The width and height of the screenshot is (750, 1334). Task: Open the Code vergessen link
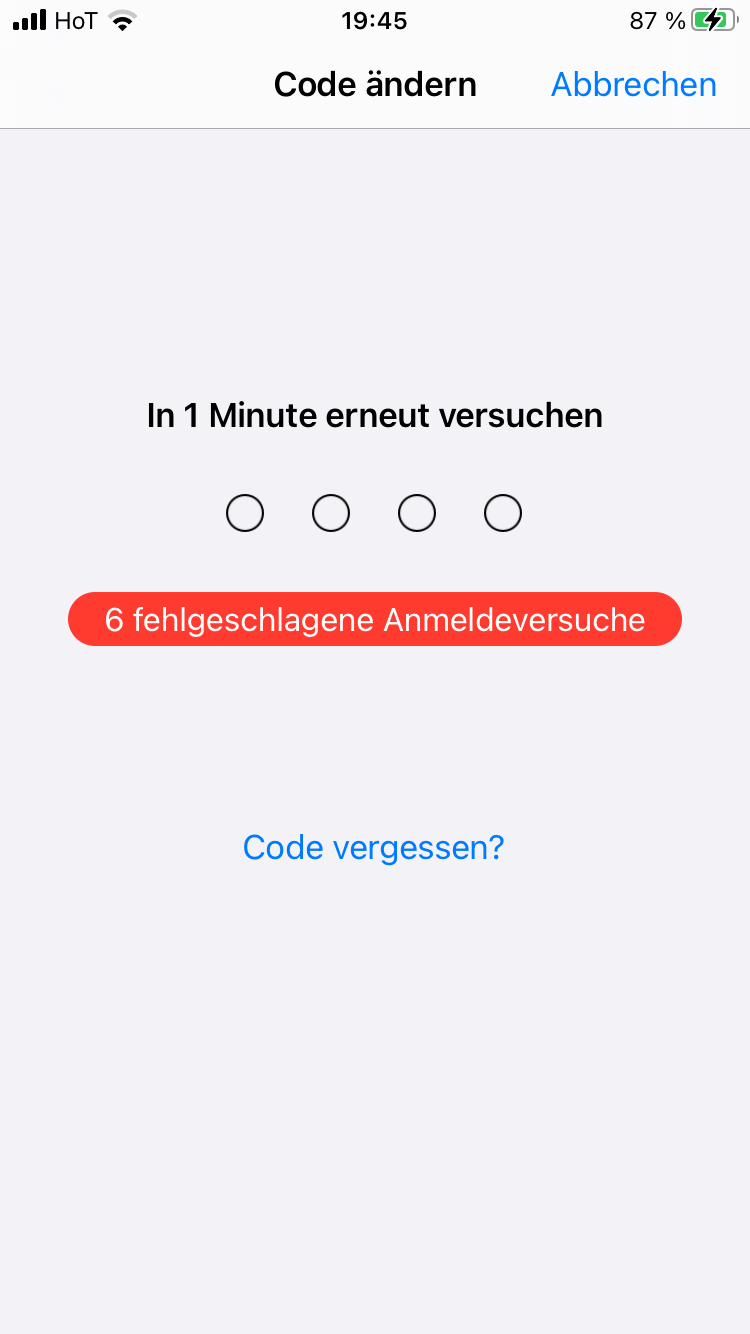373,847
